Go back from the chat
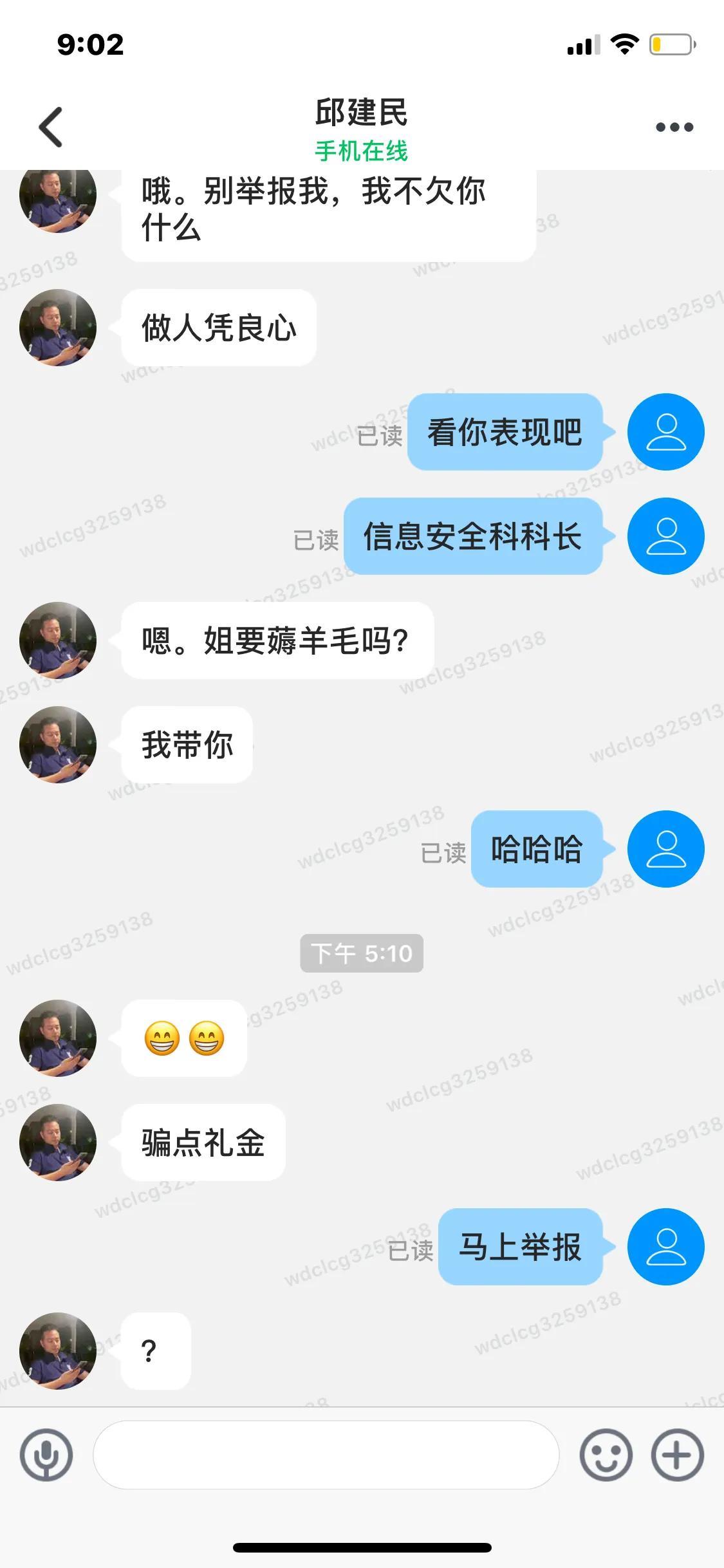724x1568 pixels. coord(51,127)
